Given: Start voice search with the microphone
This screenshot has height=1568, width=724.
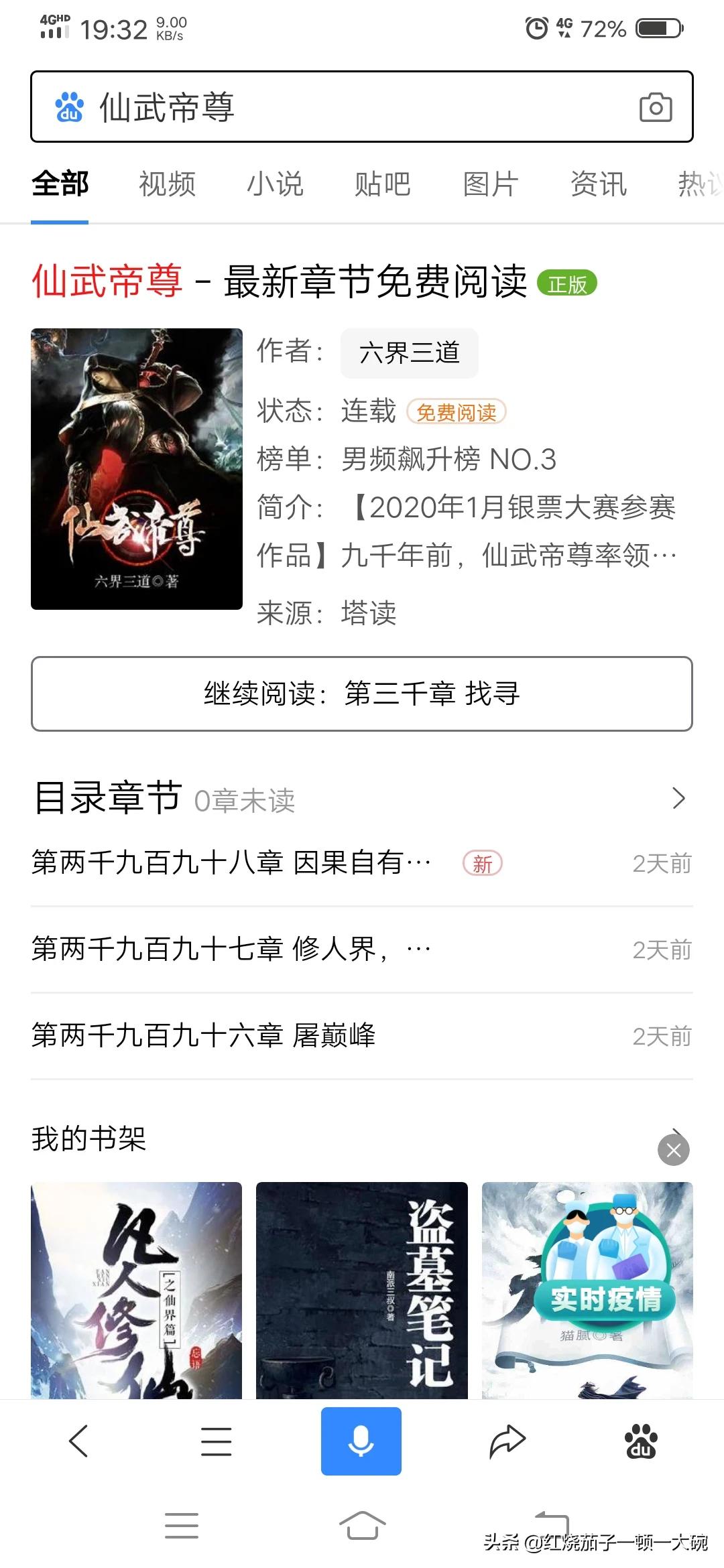Looking at the screenshot, I should [x=361, y=1441].
